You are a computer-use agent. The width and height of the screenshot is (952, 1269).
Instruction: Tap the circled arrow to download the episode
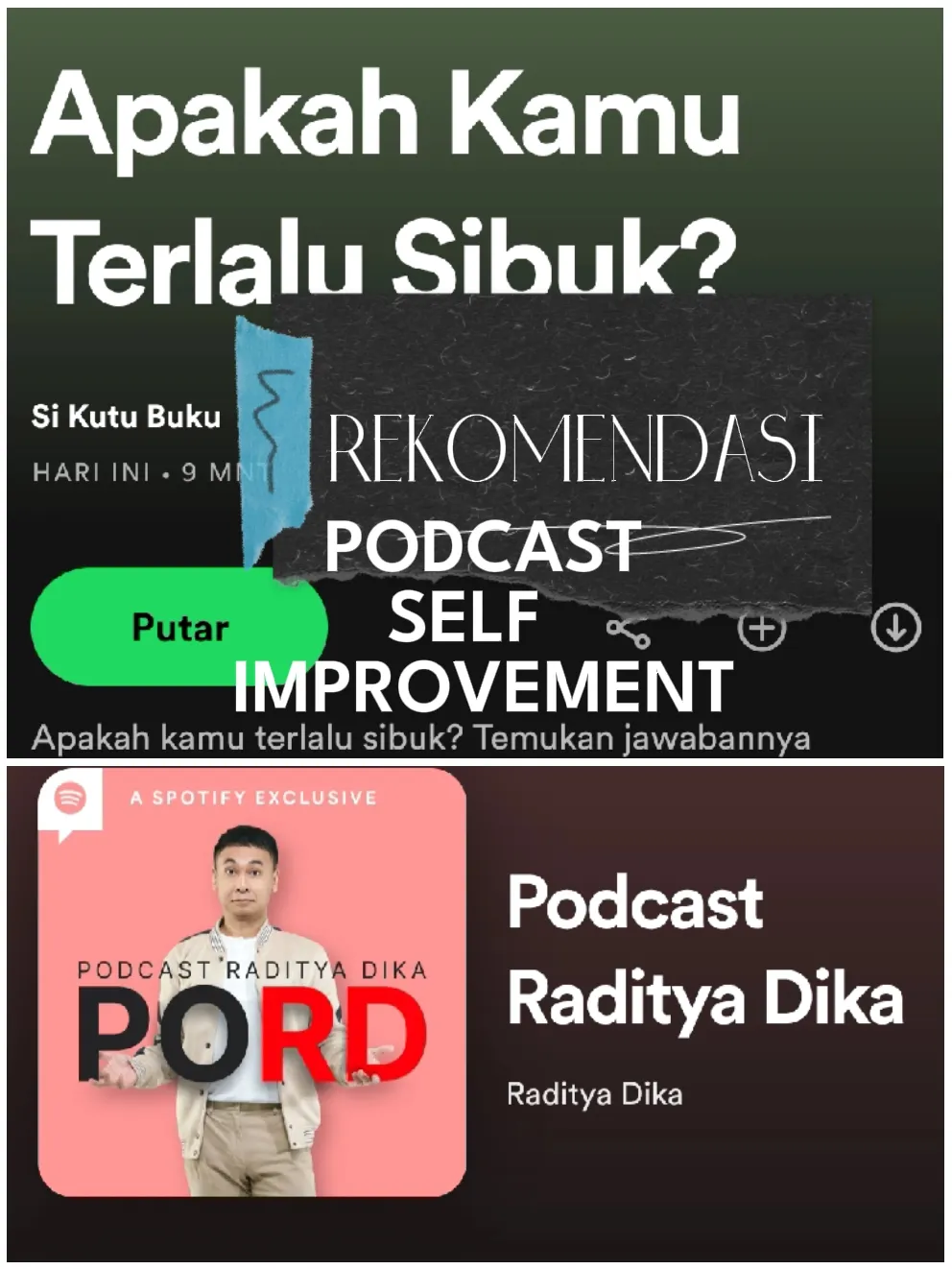pyautogui.click(x=897, y=629)
